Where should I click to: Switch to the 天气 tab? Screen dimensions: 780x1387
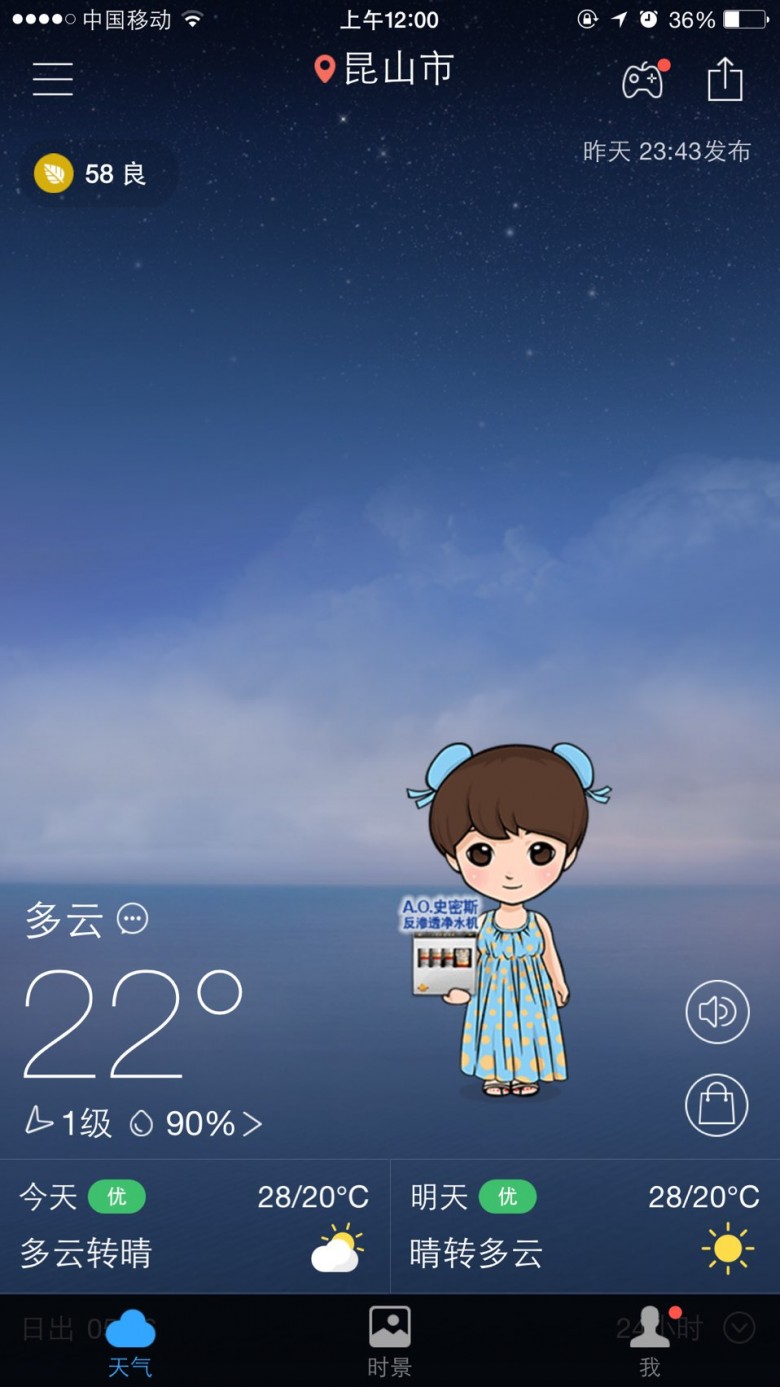130,1341
